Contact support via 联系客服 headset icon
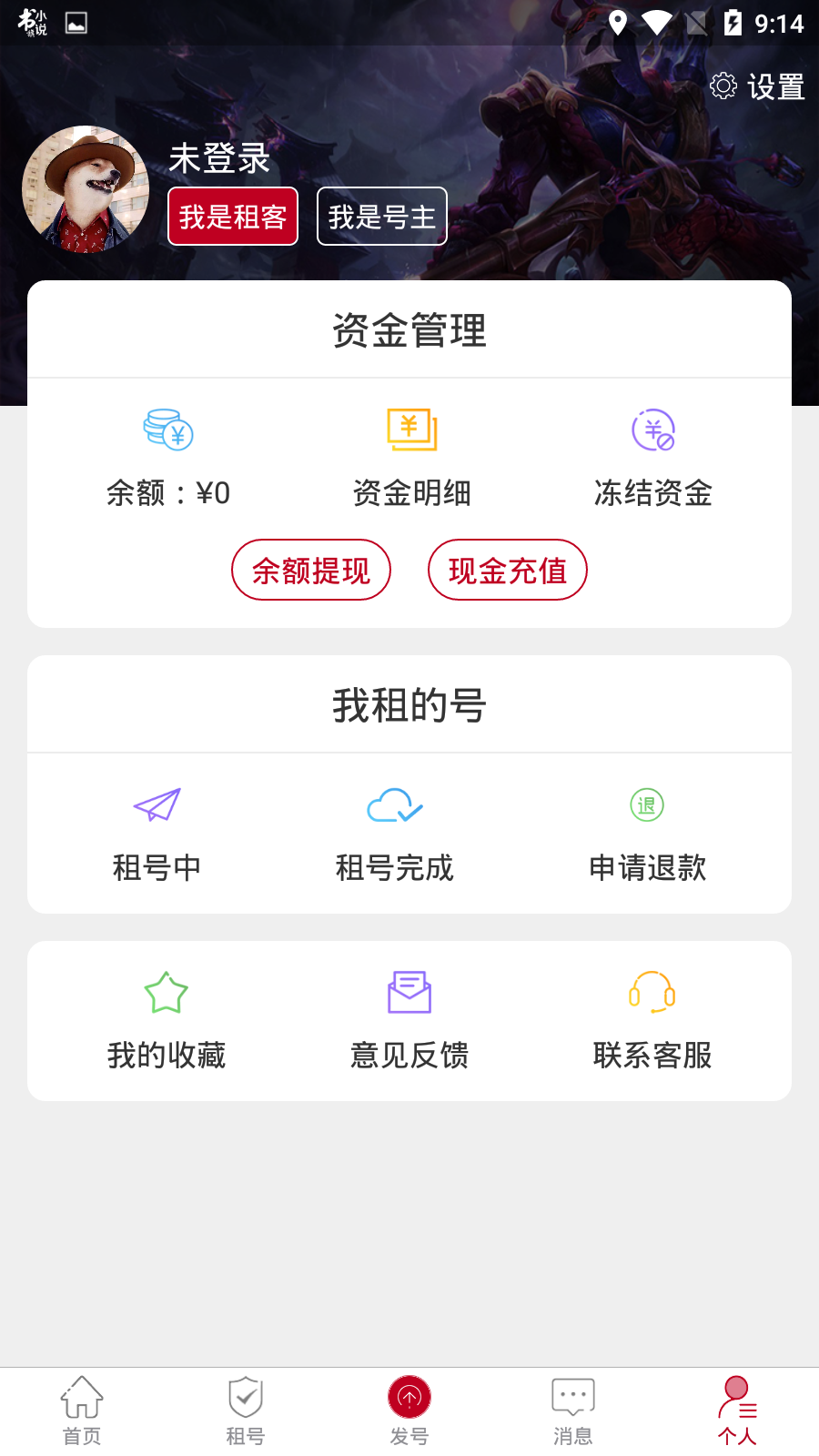Image resolution: width=819 pixels, height=1456 pixels. 652,994
